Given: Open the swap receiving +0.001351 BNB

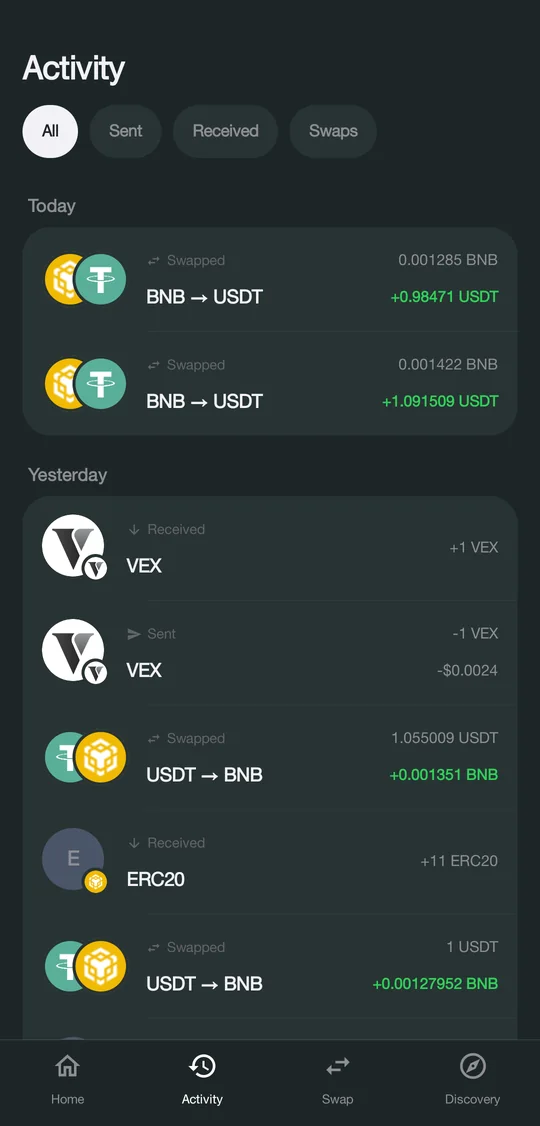Looking at the screenshot, I should click(x=270, y=757).
